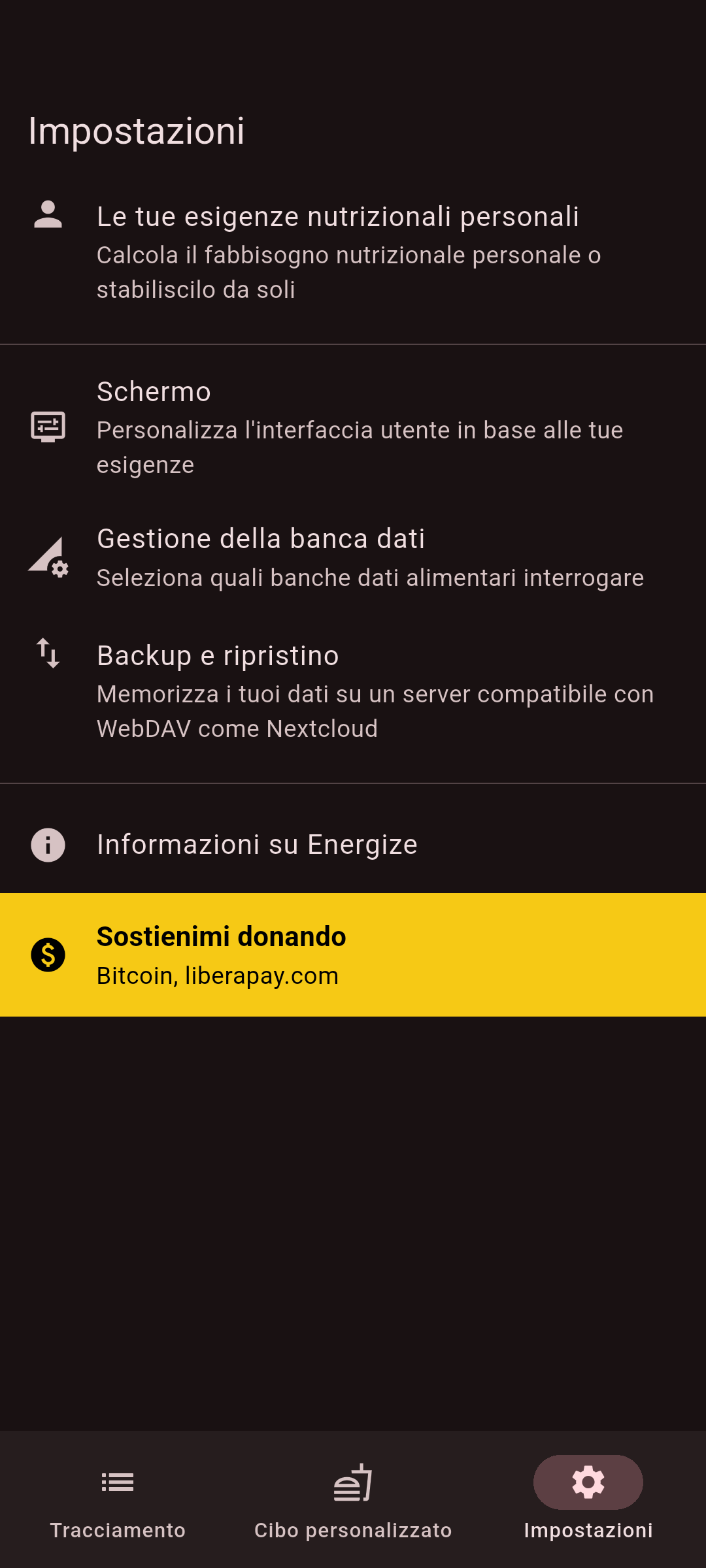Open Informazioni su Energize
Viewport: 706px width, 1568px height.
click(353, 844)
